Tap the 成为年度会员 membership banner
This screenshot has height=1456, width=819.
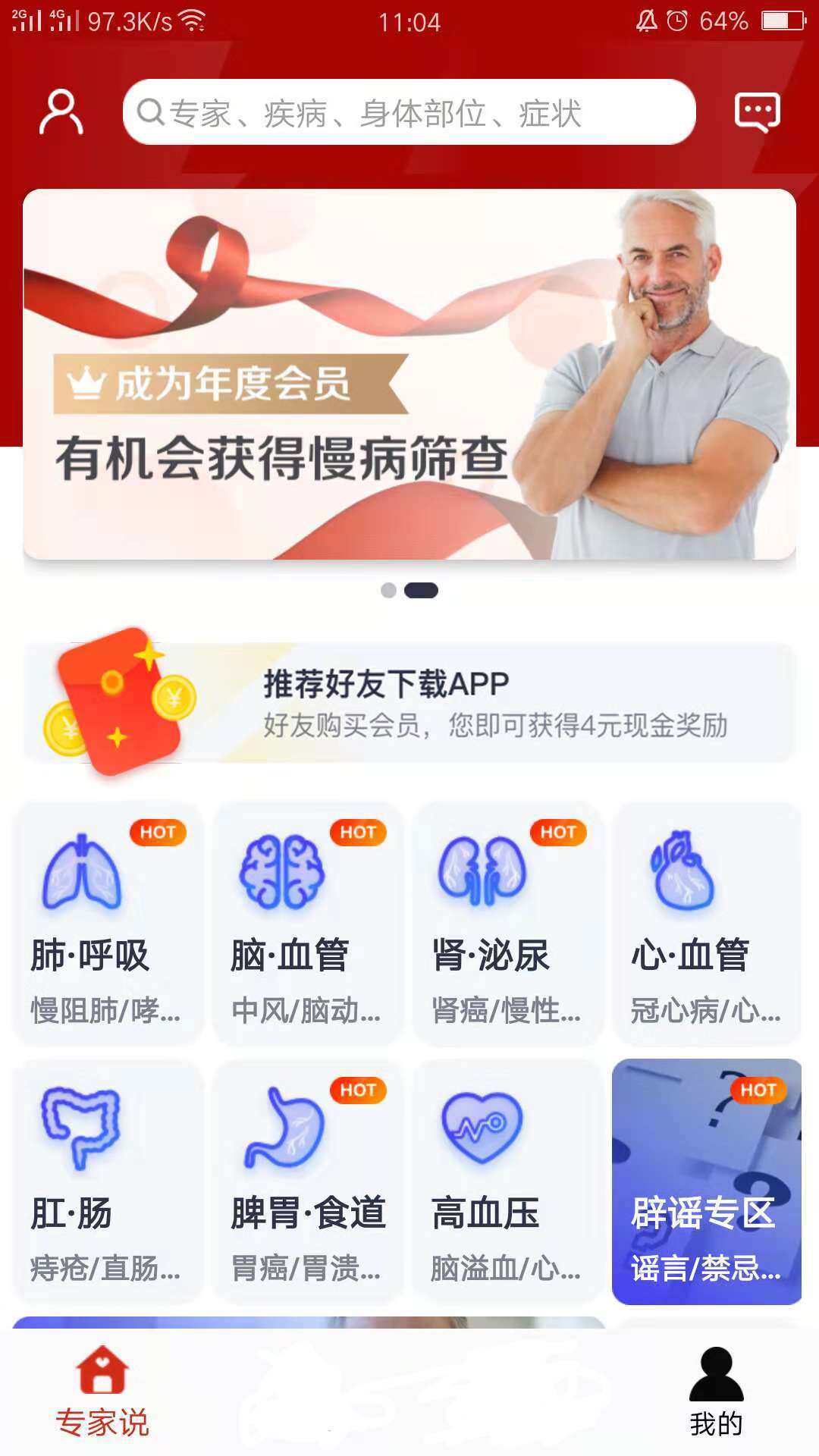coord(409,375)
